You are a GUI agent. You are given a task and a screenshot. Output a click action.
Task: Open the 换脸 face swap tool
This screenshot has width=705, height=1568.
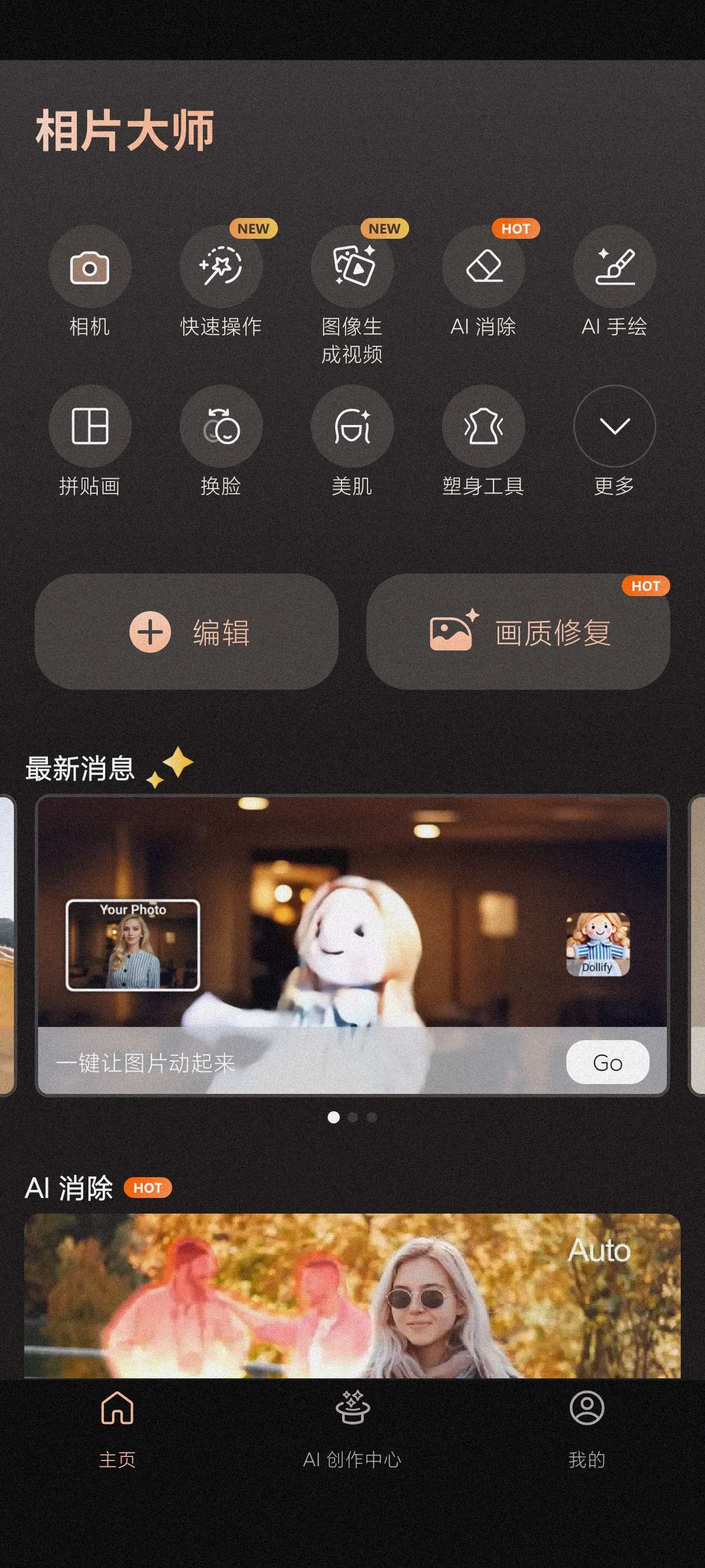point(221,426)
